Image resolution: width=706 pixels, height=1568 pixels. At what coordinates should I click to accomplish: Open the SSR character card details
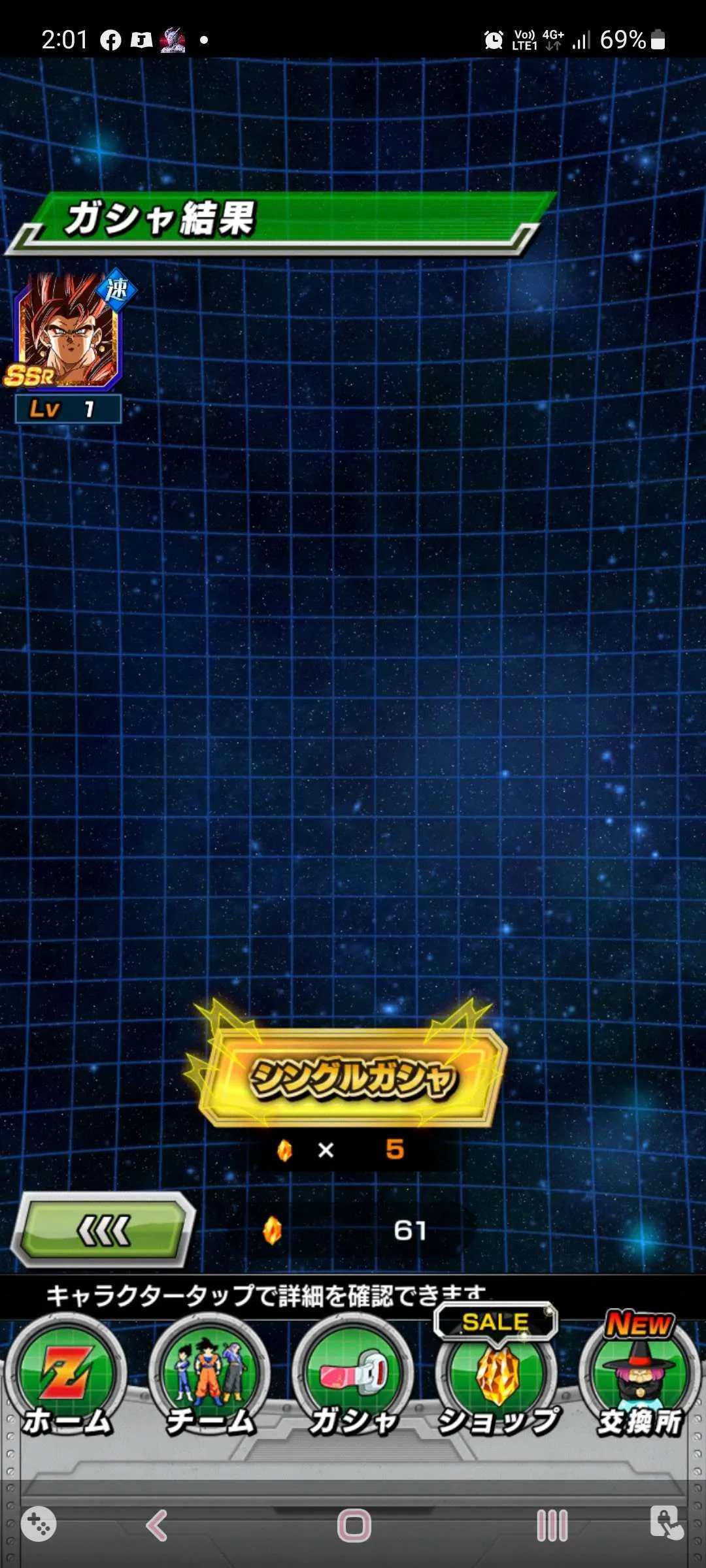(67, 333)
